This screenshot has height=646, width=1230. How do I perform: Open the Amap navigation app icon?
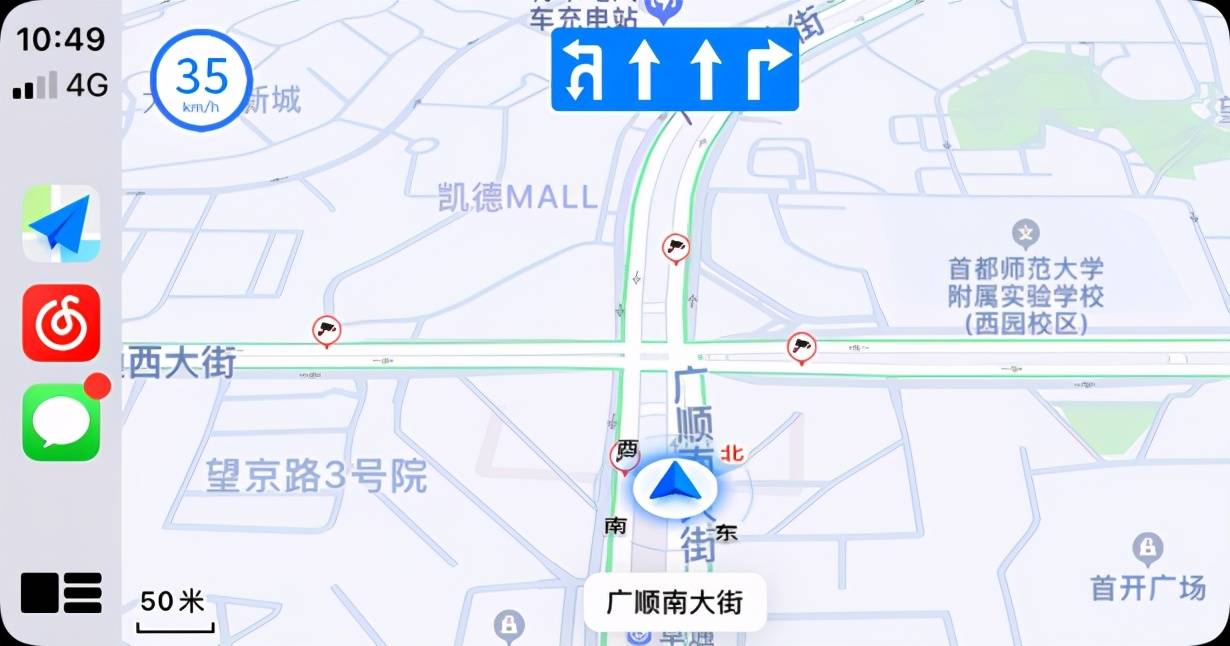pyautogui.click(x=61, y=223)
